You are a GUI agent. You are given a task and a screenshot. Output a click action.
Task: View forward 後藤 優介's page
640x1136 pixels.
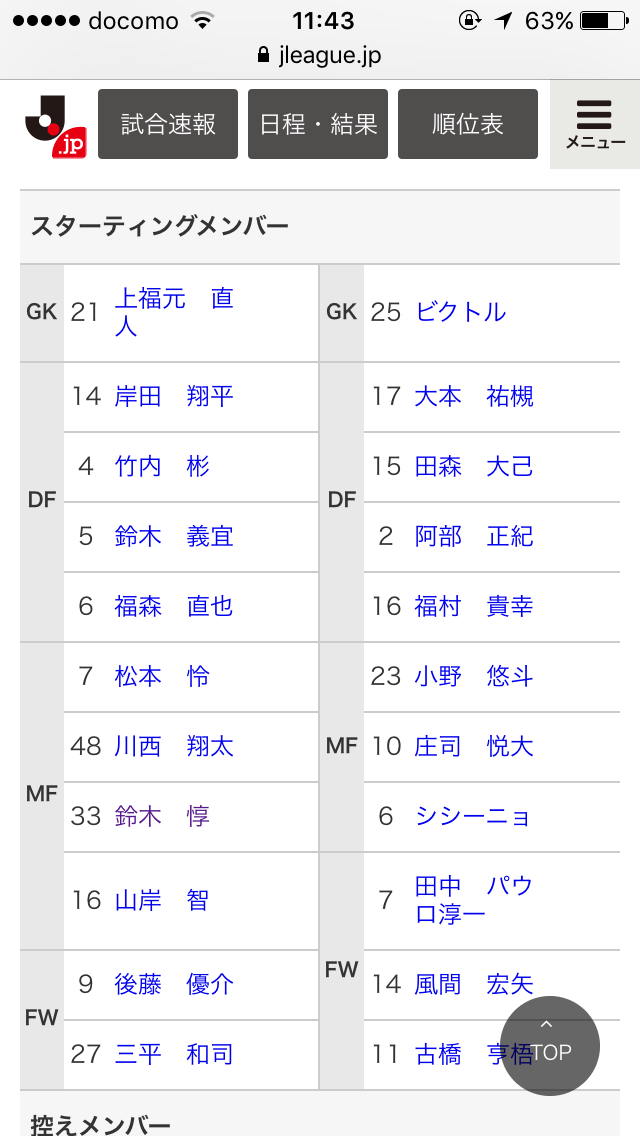(174, 985)
